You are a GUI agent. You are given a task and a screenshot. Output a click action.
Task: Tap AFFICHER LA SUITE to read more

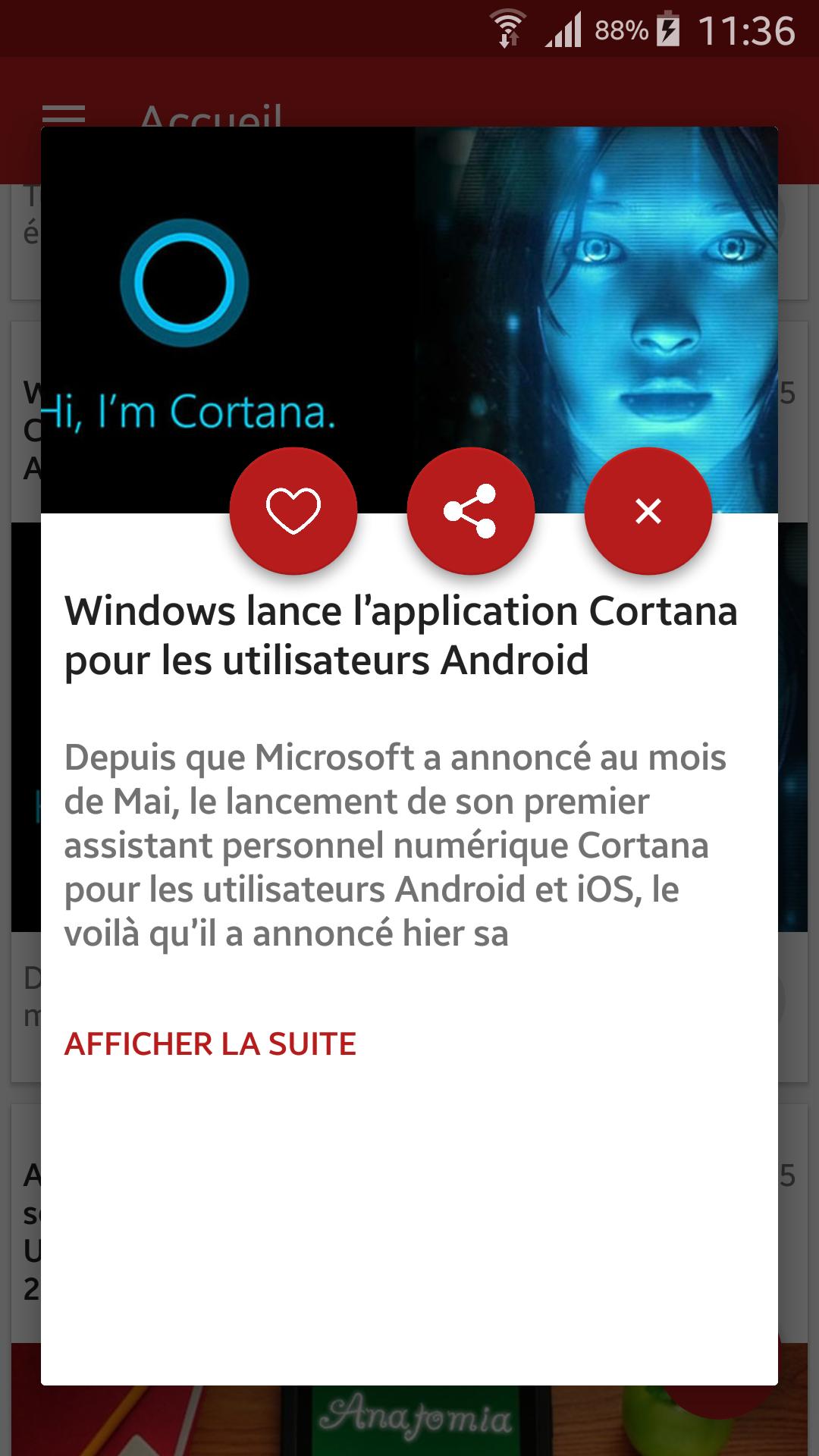pos(210,1044)
